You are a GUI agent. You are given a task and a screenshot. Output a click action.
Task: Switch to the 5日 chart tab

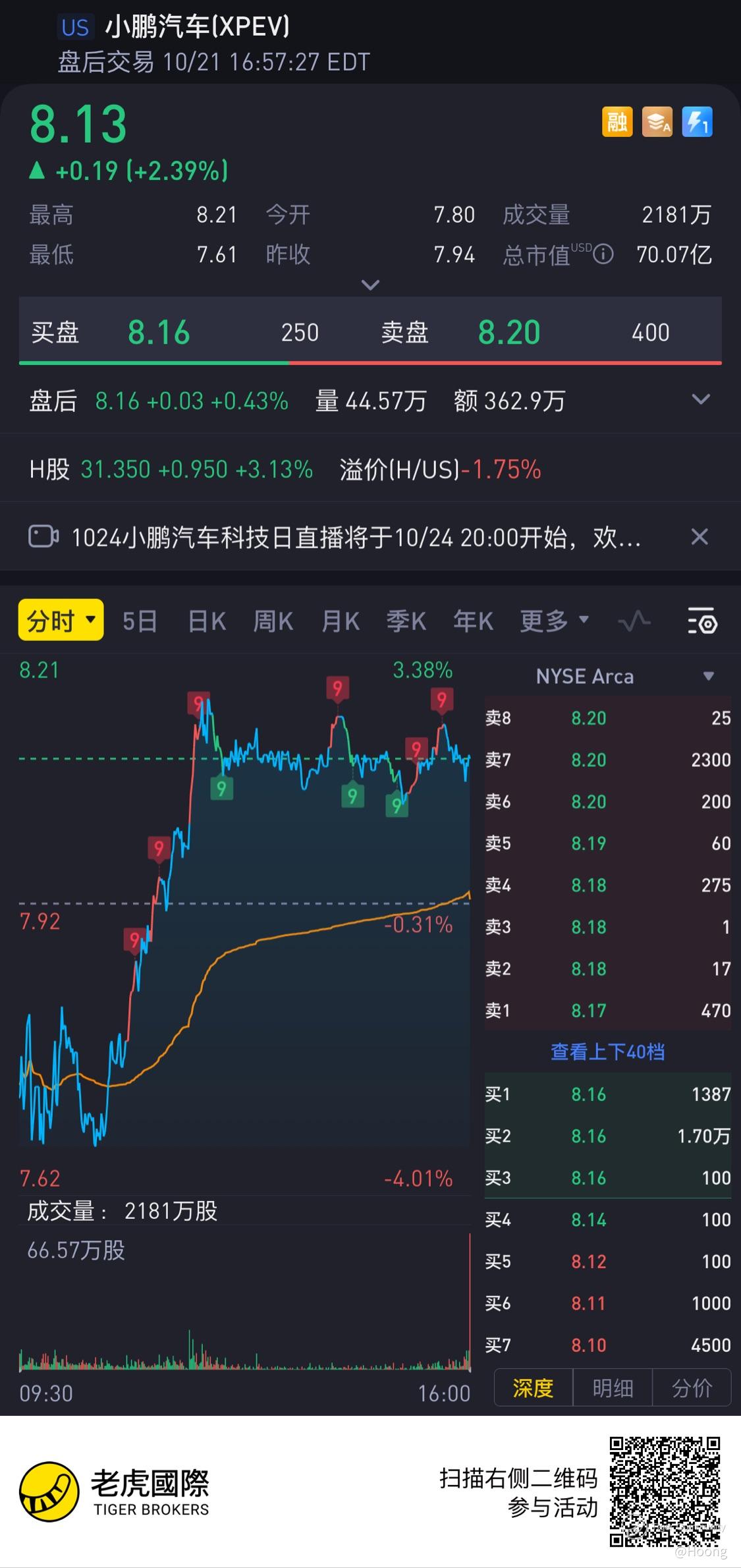point(140,621)
